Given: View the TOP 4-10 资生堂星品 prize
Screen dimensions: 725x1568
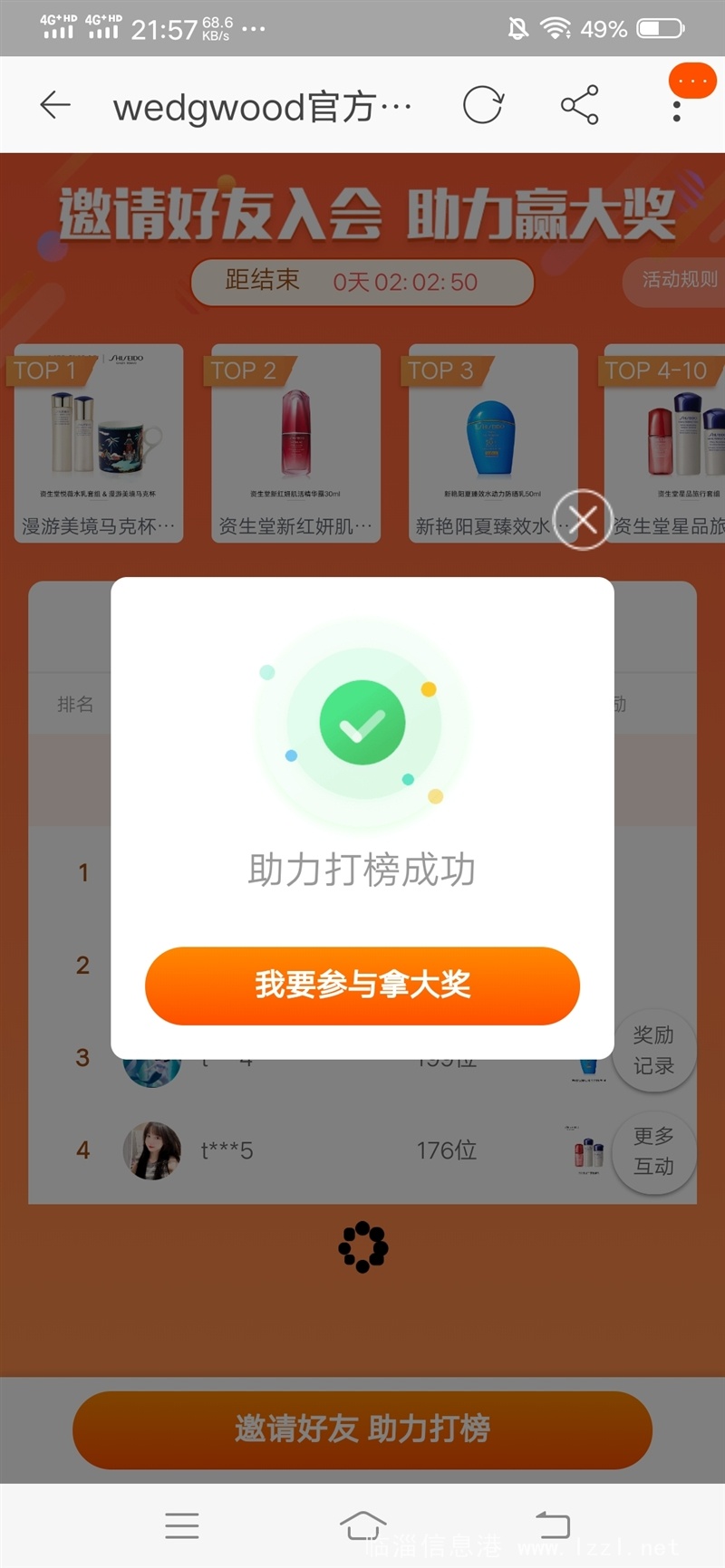Looking at the screenshot, I should tap(665, 443).
